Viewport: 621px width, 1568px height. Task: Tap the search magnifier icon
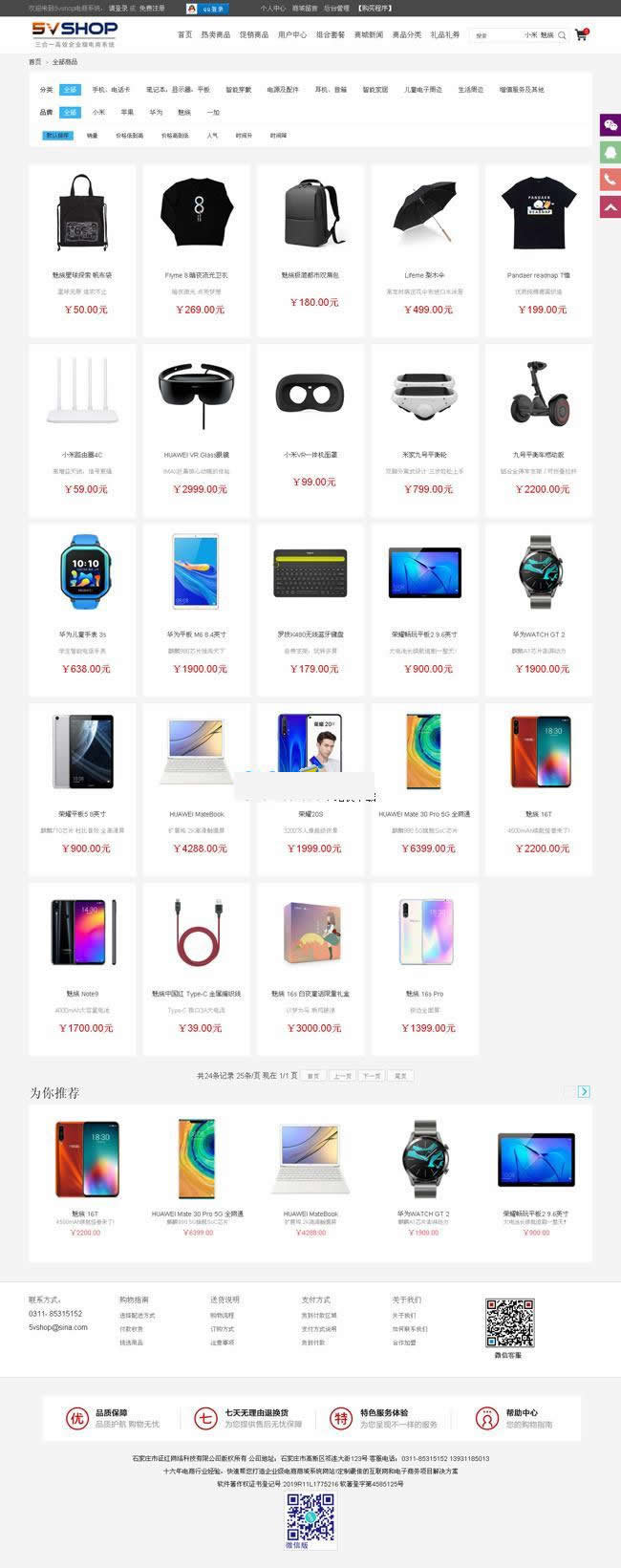(562, 35)
